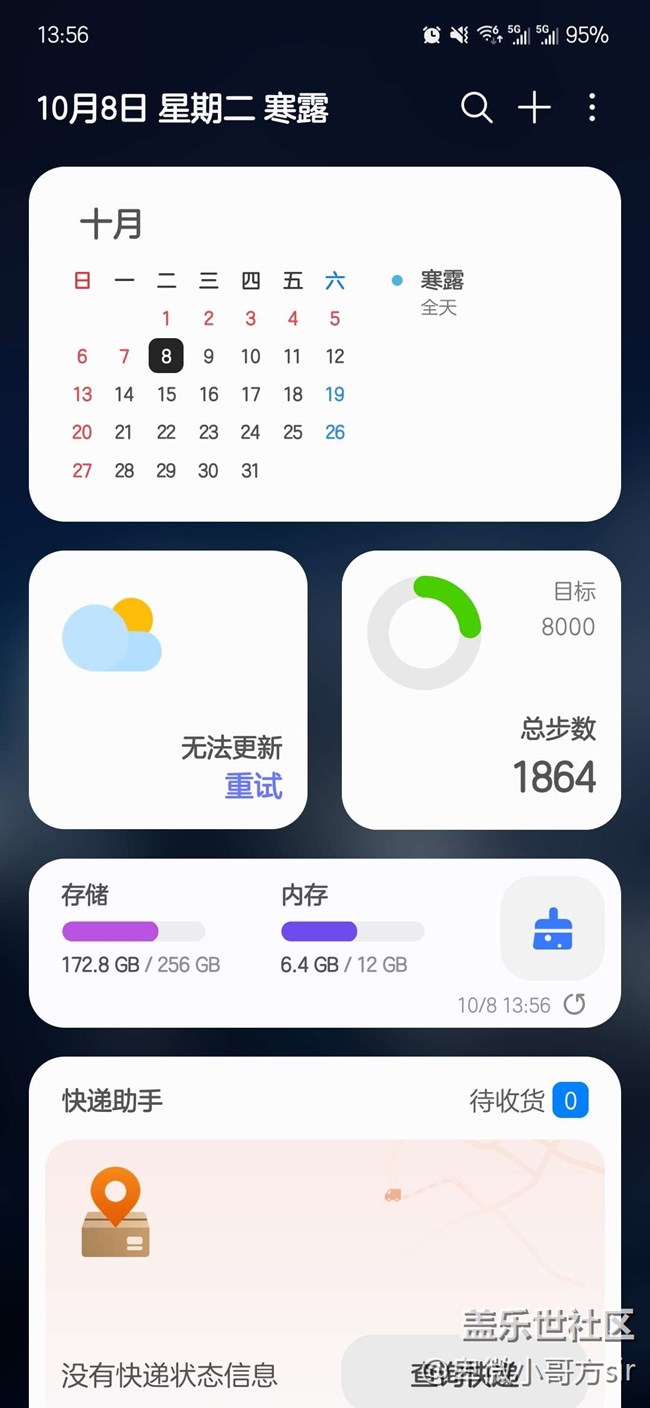Open the search icon at top

pos(476,108)
